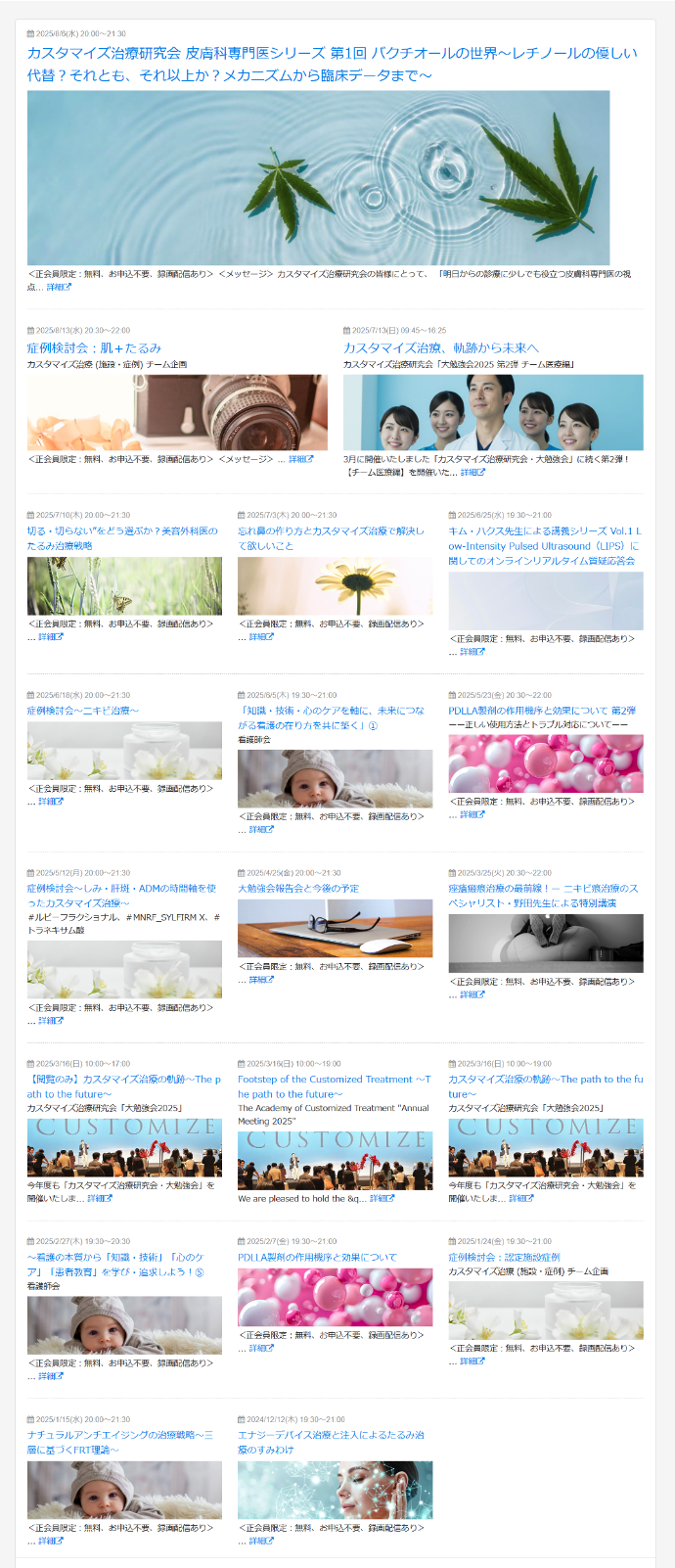Viewport: 675px width, 1568px height.
Task: Open 症例検討会：肌＋たるみ event link
Action: (x=94, y=347)
